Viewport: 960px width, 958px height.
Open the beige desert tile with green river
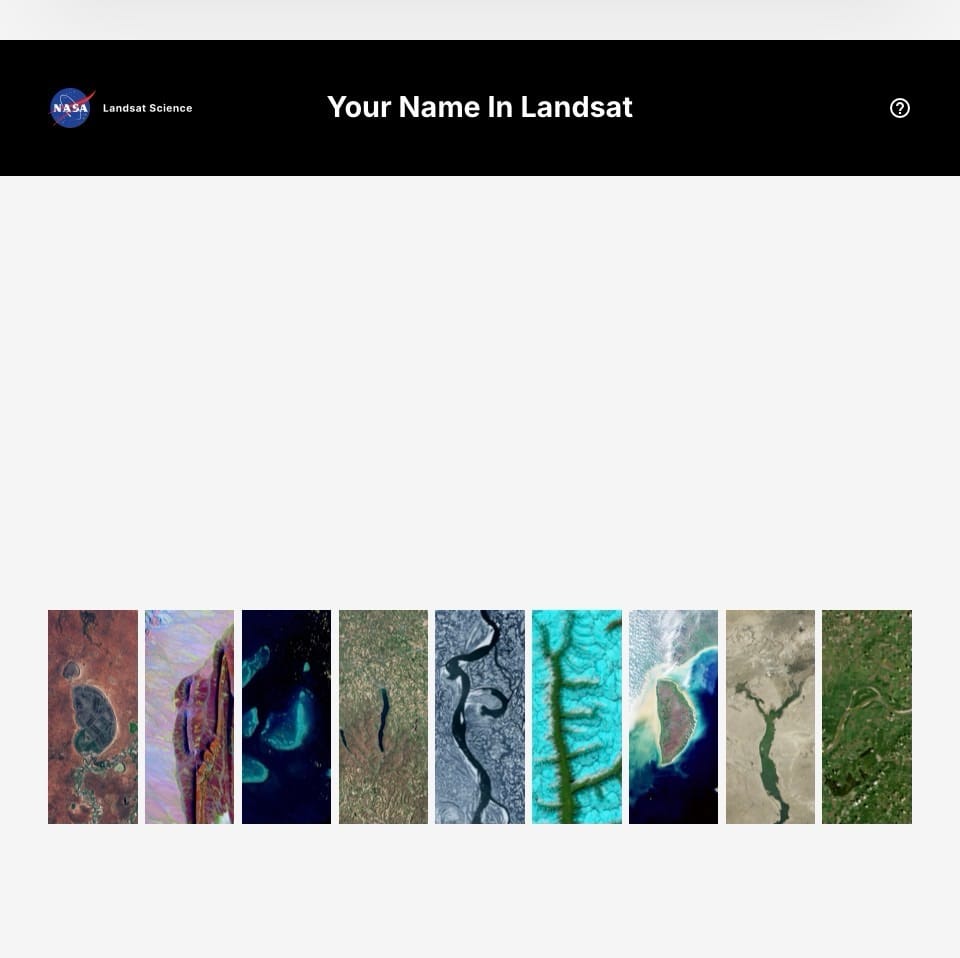[x=770, y=717]
